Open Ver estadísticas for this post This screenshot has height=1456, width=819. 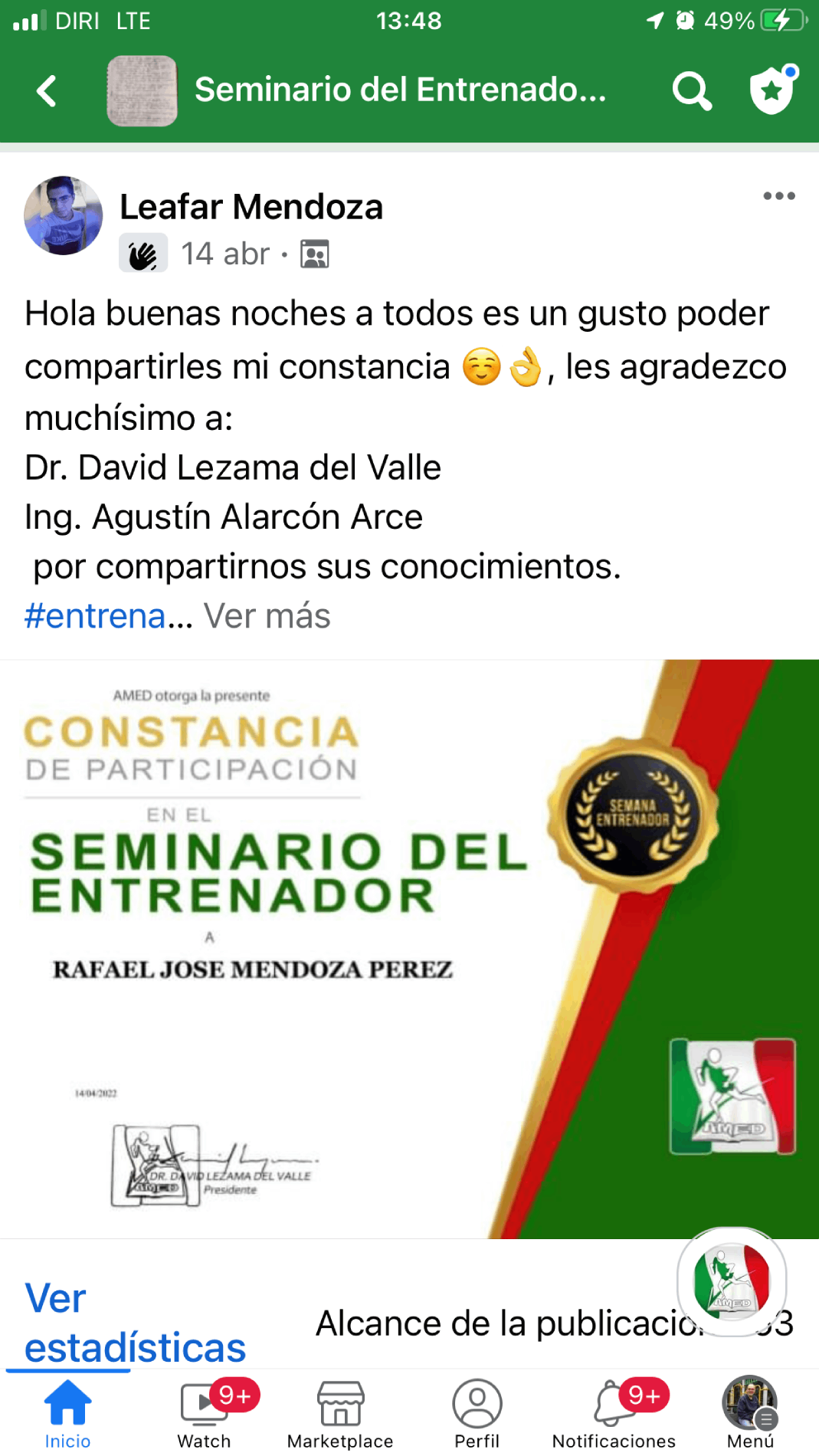pyautogui.click(x=135, y=1323)
